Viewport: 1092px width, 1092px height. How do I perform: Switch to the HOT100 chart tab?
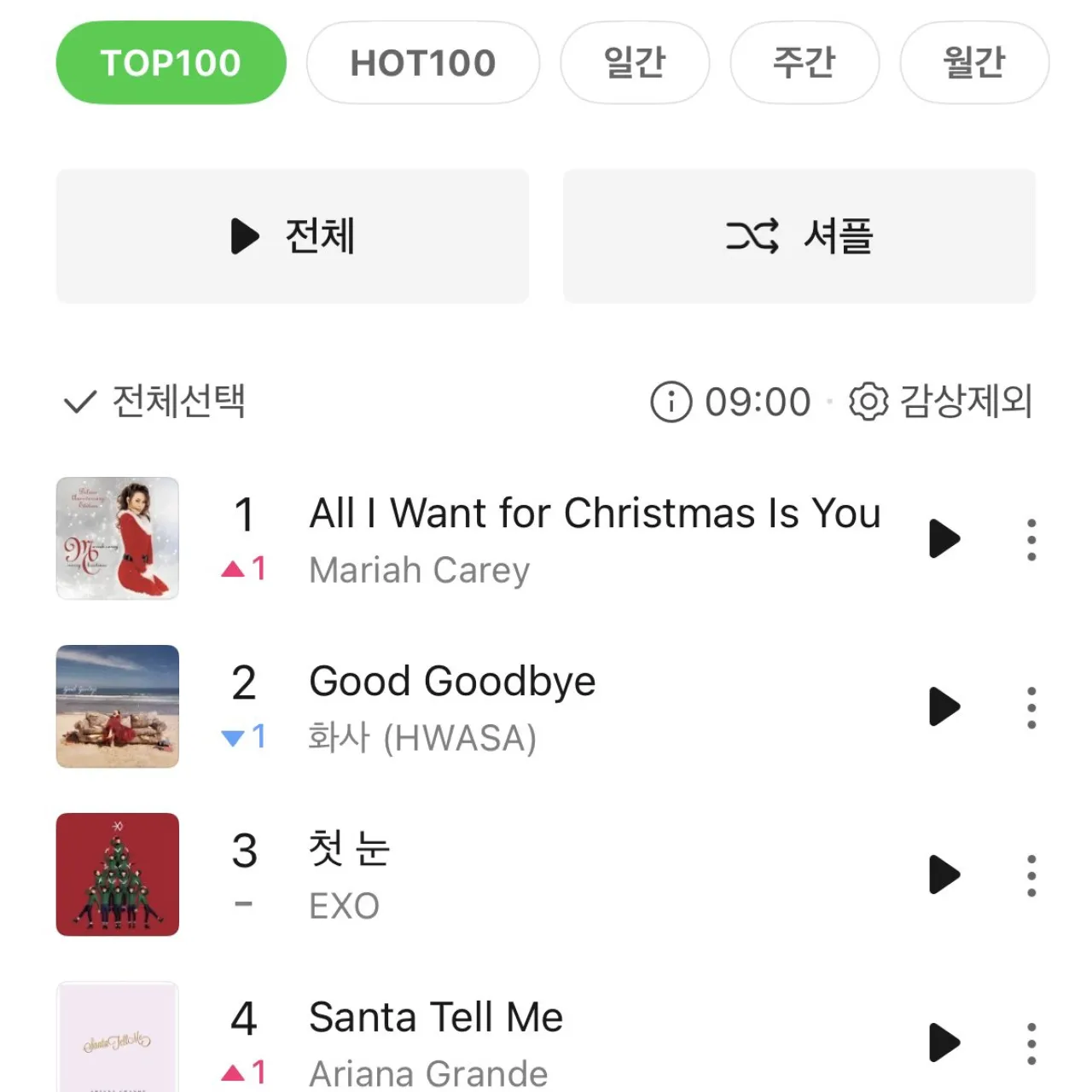pyautogui.click(x=423, y=63)
